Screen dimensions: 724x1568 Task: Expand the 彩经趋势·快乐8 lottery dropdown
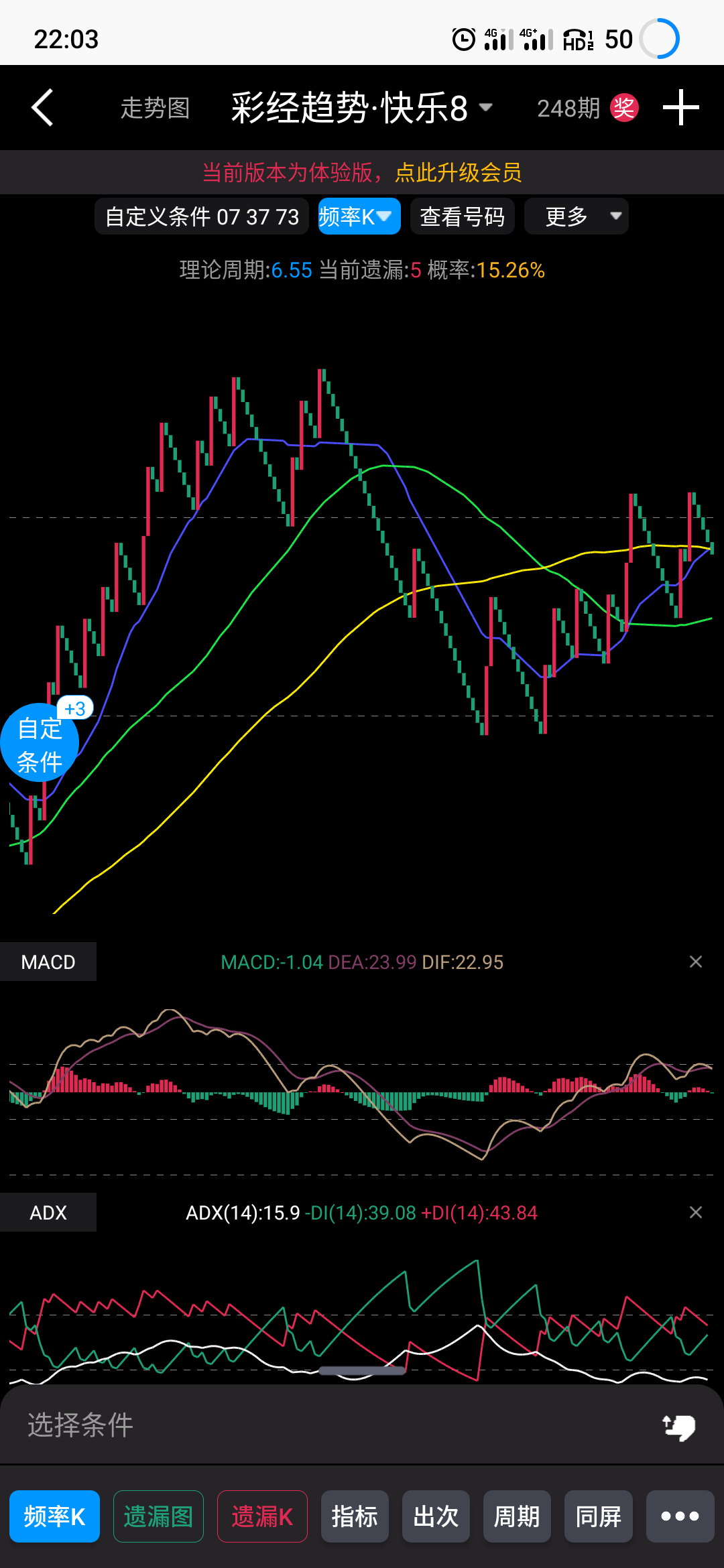[x=362, y=108]
